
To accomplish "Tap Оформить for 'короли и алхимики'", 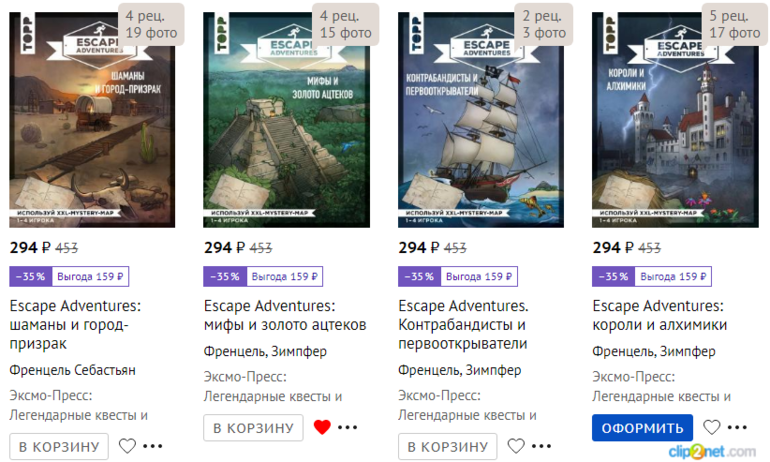I will (642, 427).
